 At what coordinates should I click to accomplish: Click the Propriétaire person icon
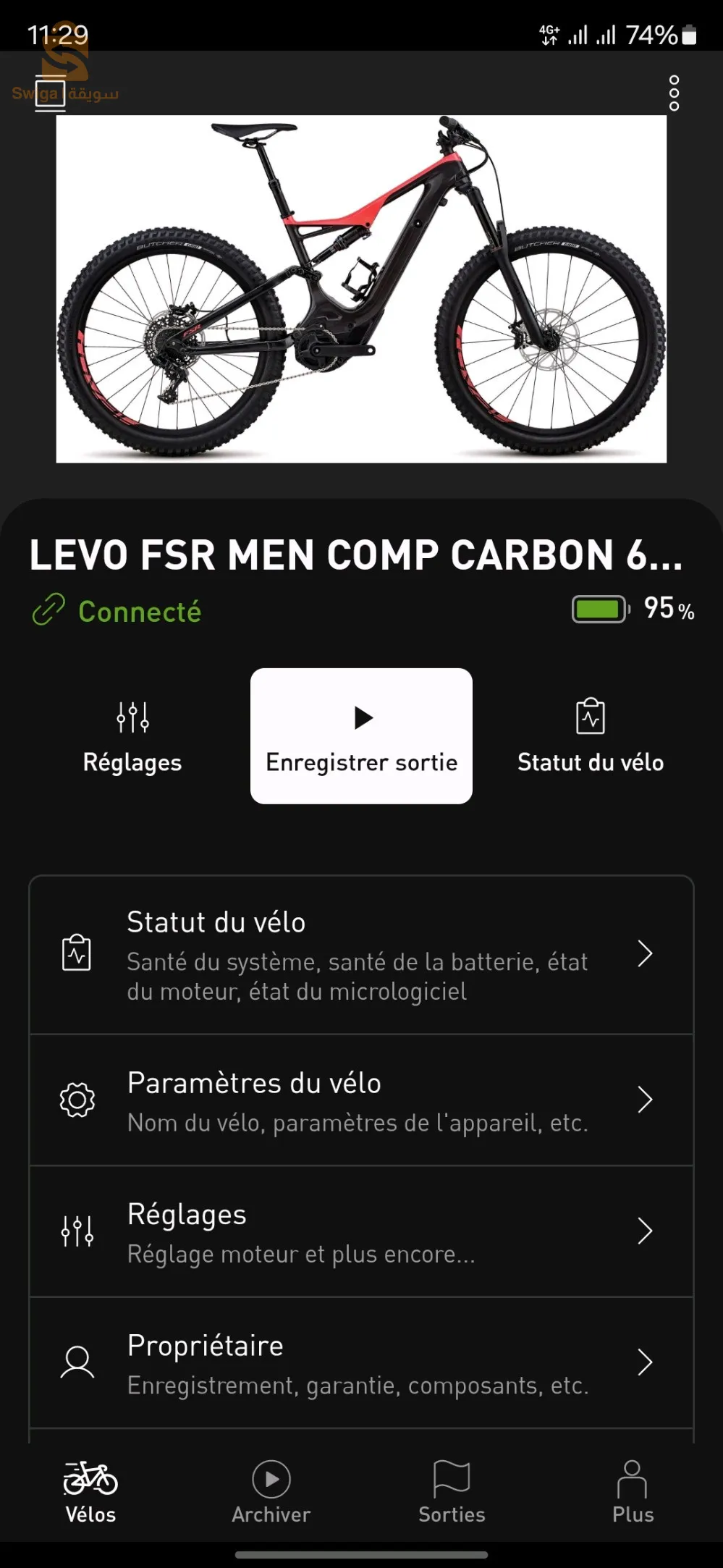pos(77,1361)
